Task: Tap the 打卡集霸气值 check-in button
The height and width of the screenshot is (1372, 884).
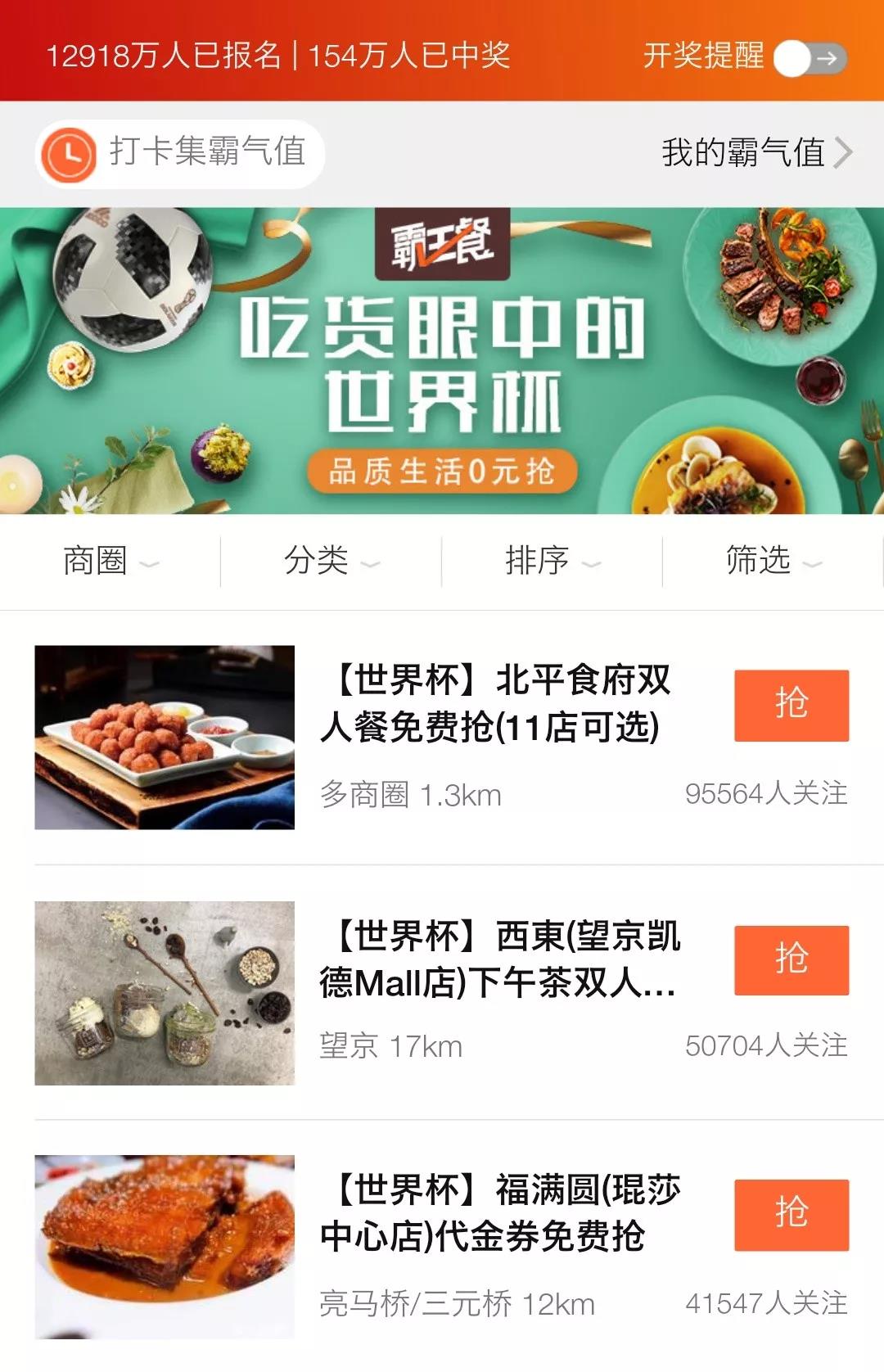Action: (x=181, y=153)
